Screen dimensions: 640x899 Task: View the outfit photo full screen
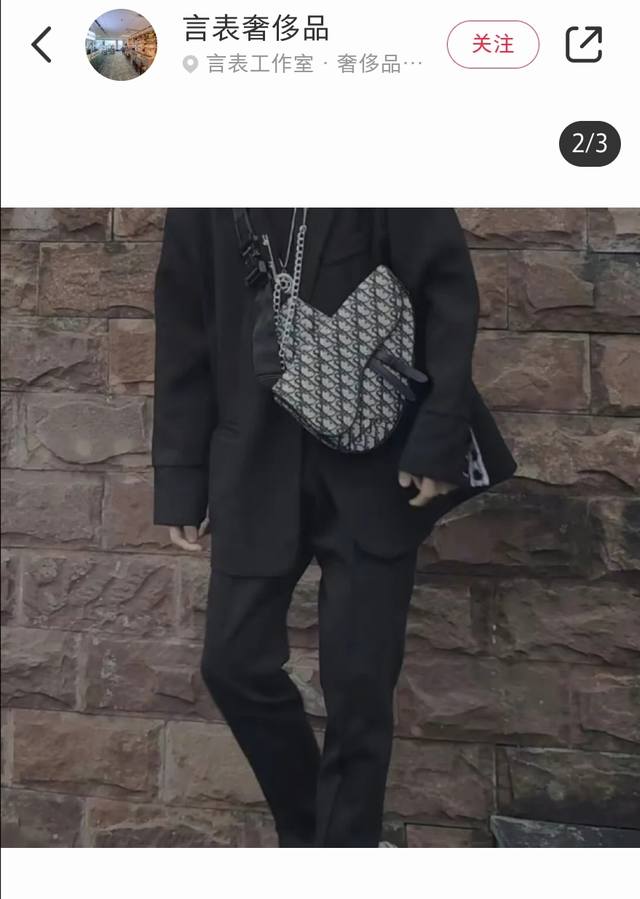click(x=320, y=527)
